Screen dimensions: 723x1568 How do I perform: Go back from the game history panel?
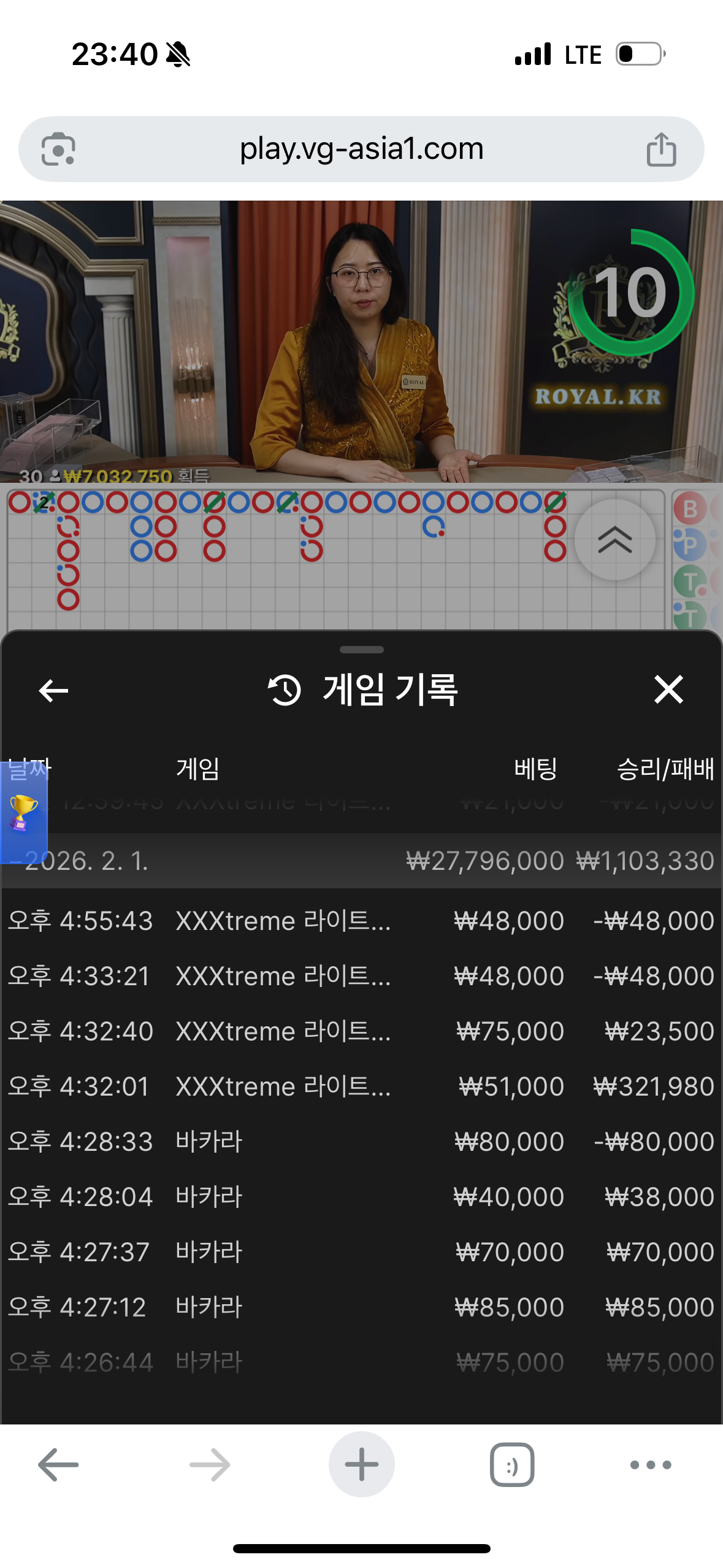(x=53, y=691)
